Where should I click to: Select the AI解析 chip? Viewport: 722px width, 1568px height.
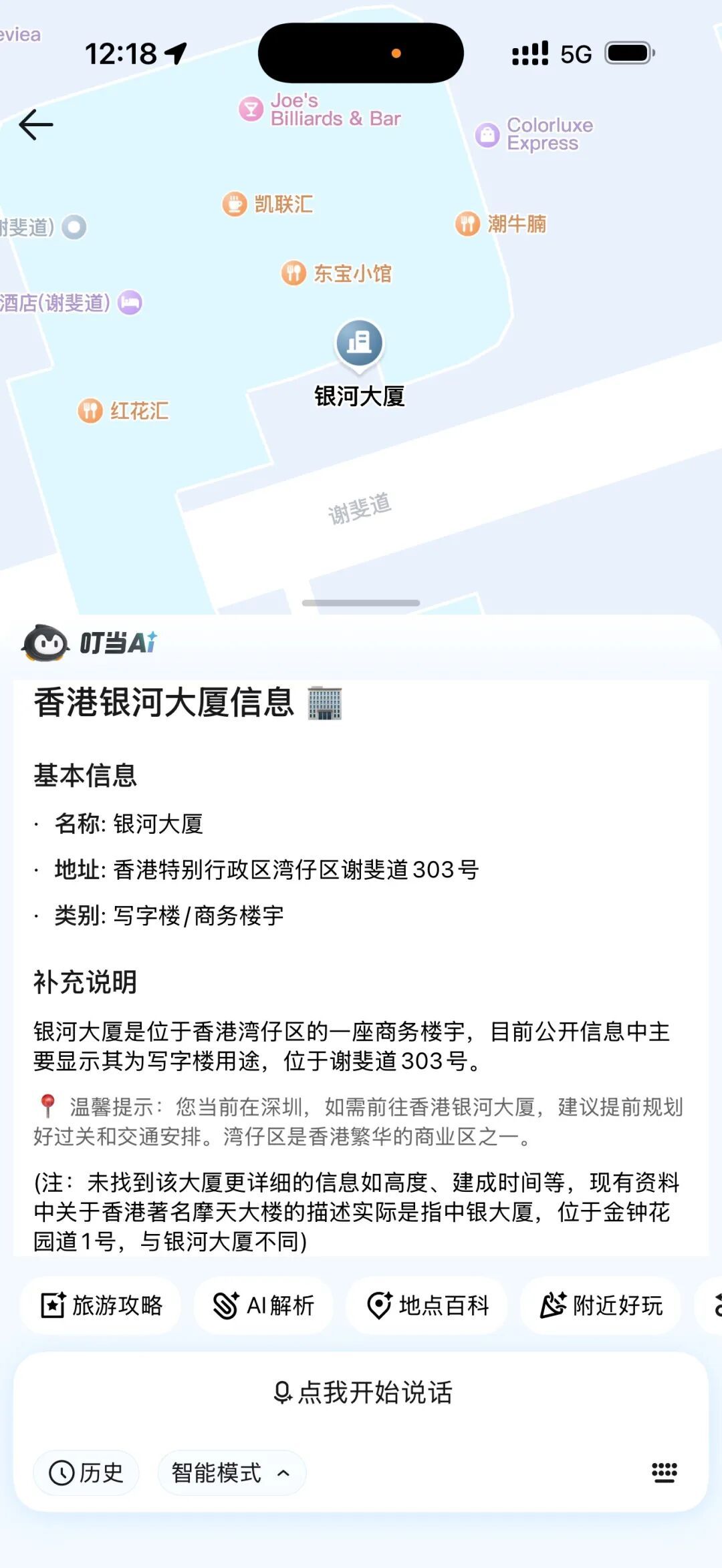[263, 1305]
